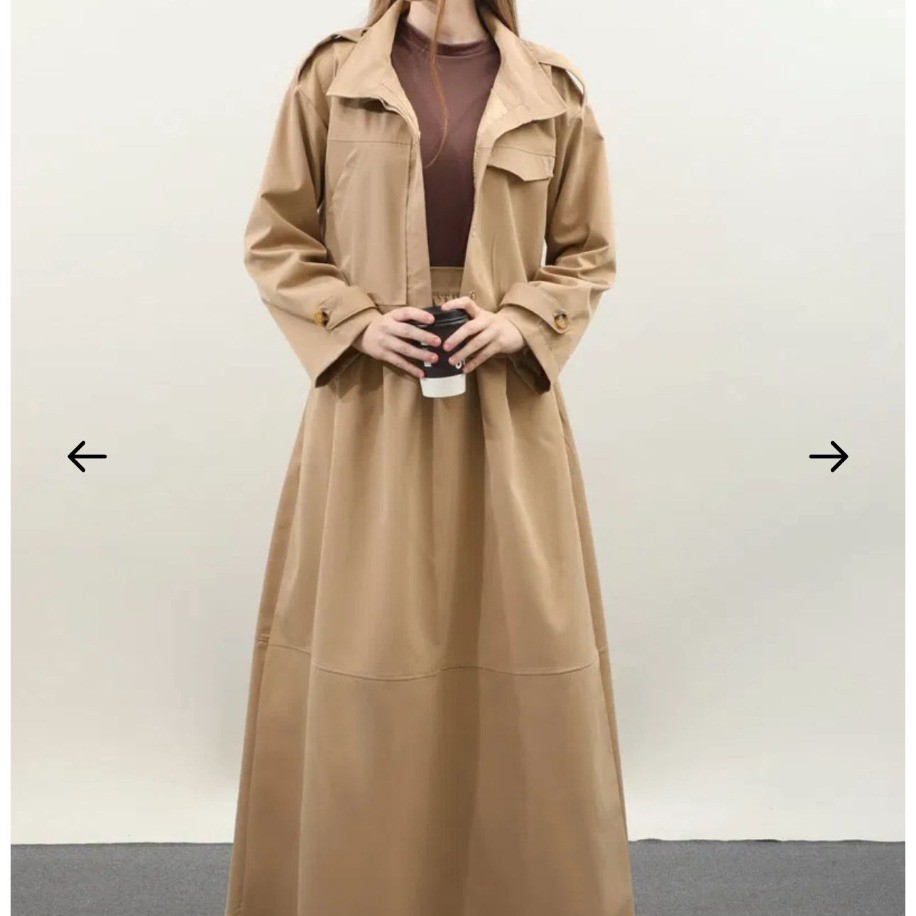This screenshot has width=916, height=916.
Task: Go to the next product image
Action: 828,457
